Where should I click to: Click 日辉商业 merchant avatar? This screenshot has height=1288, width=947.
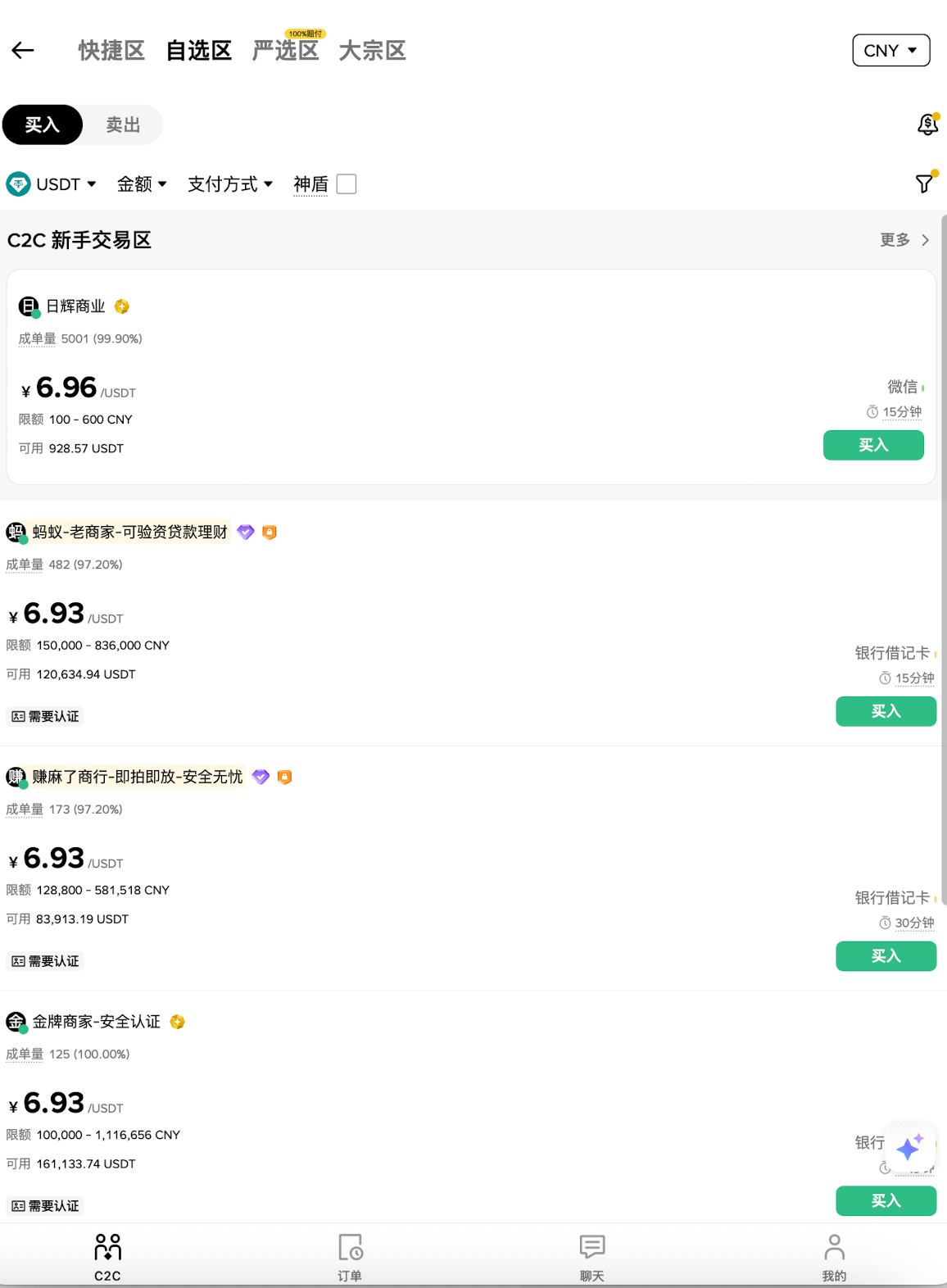(x=29, y=306)
